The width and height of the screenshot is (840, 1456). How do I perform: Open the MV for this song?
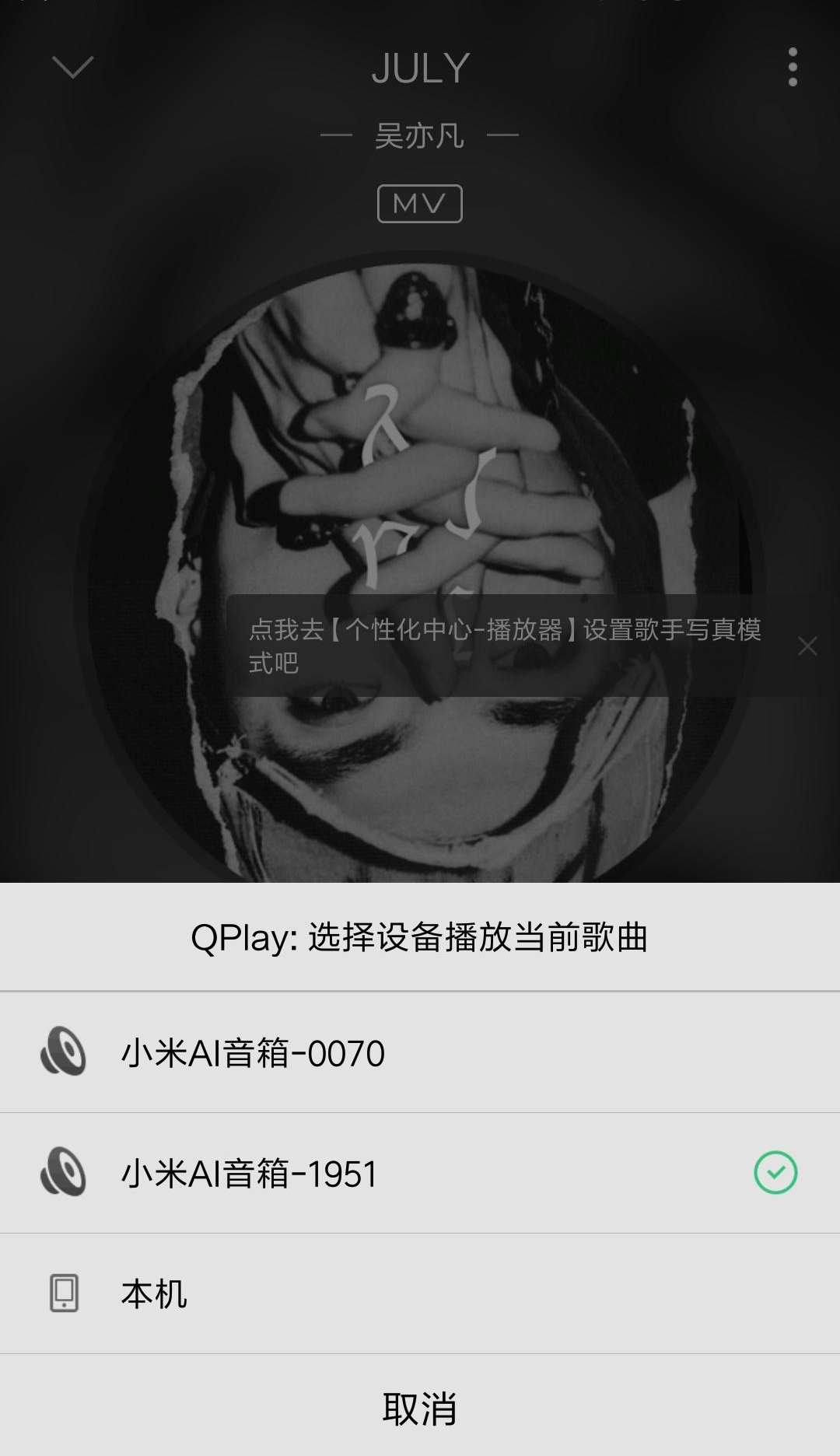[x=419, y=203]
